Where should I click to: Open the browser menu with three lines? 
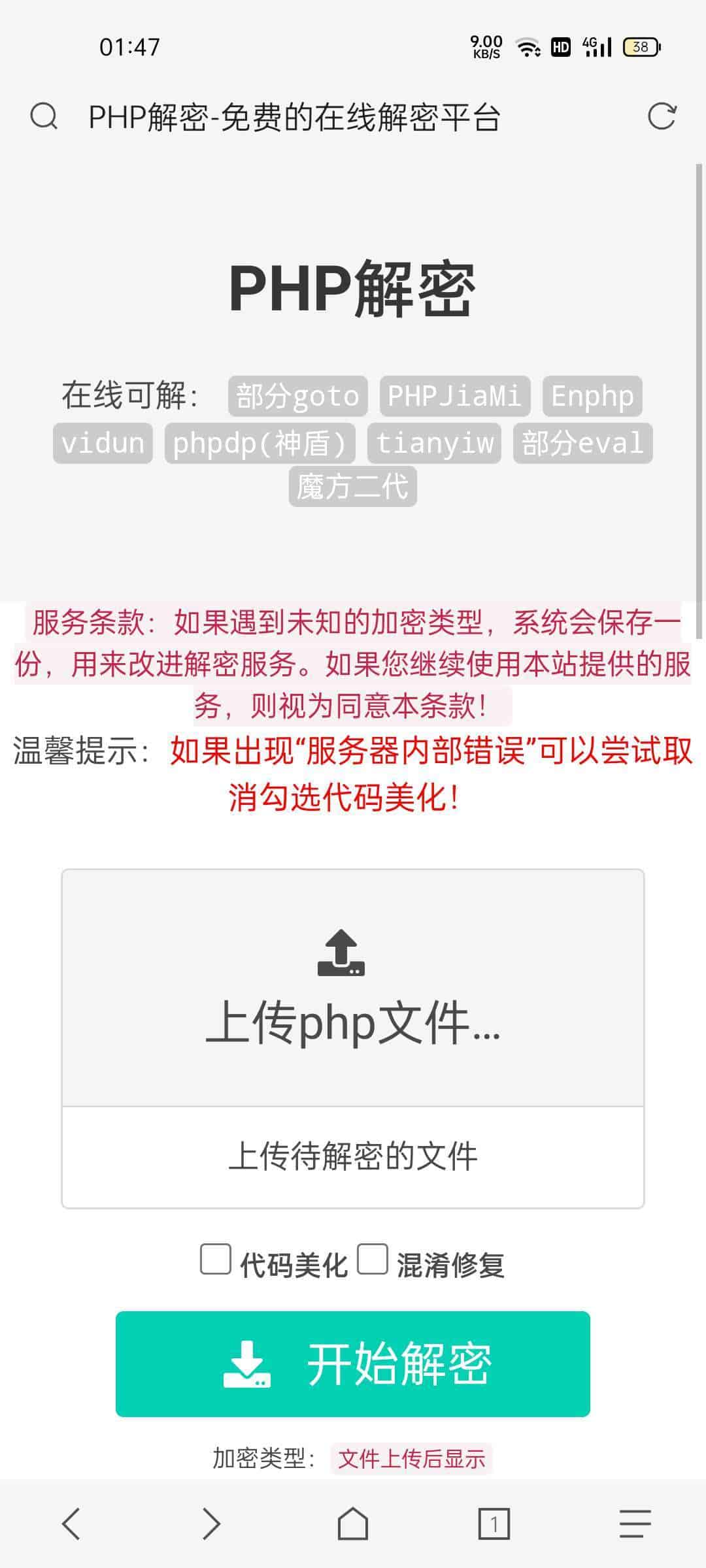(x=635, y=1524)
